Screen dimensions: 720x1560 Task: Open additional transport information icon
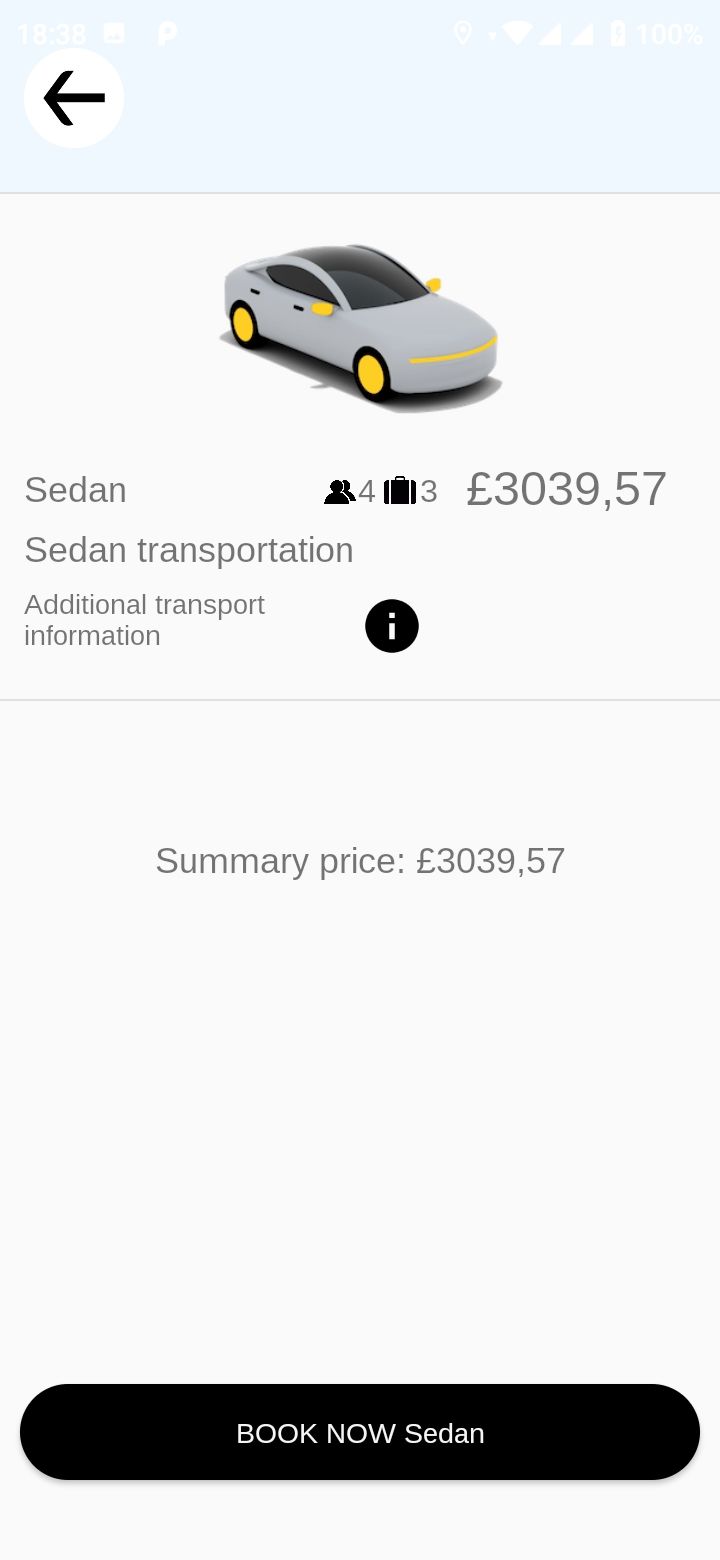391,626
